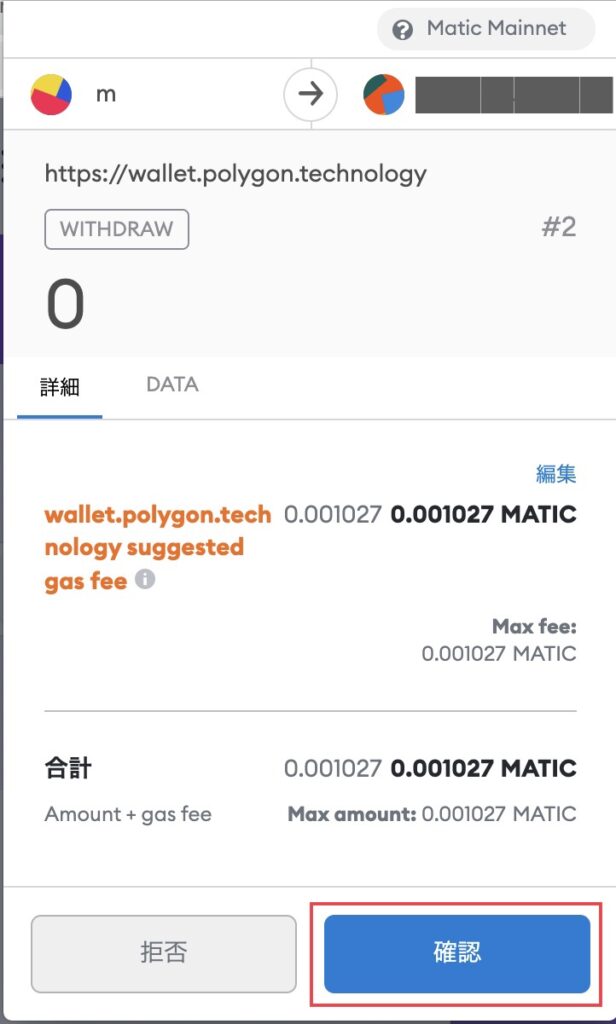Select the 詳細 tab
The height and width of the screenshot is (1024, 616).
(59, 387)
